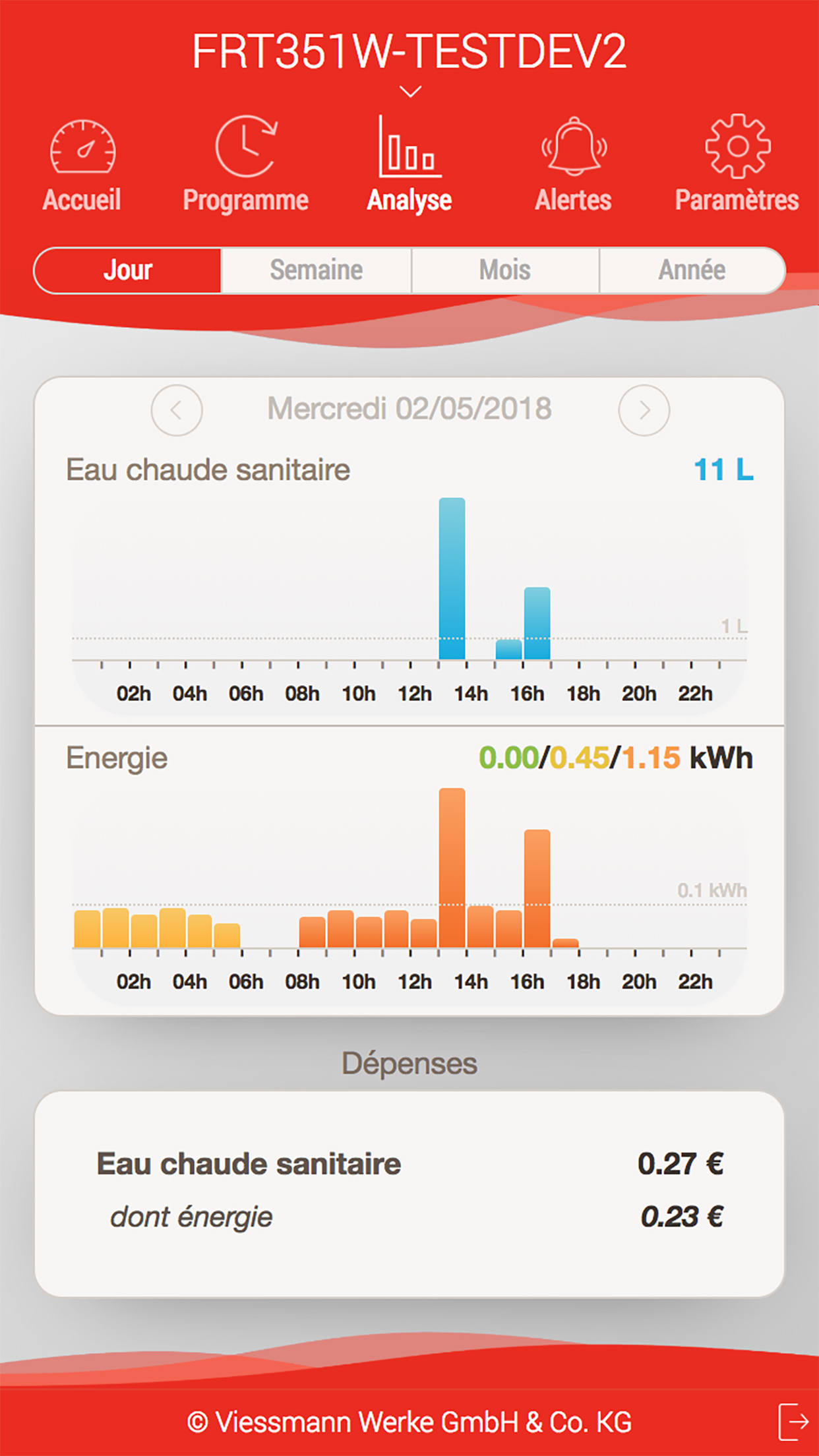Open the Programme section

click(245, 165)
